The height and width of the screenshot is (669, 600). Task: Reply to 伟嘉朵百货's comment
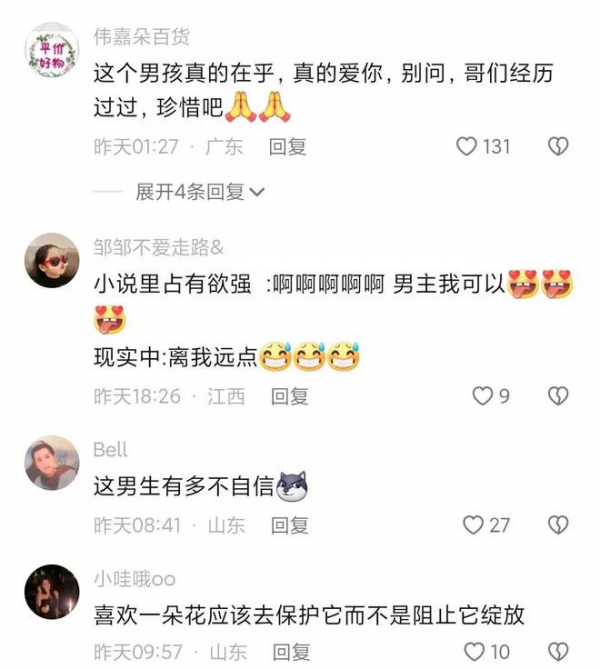(x=287, y=147)
